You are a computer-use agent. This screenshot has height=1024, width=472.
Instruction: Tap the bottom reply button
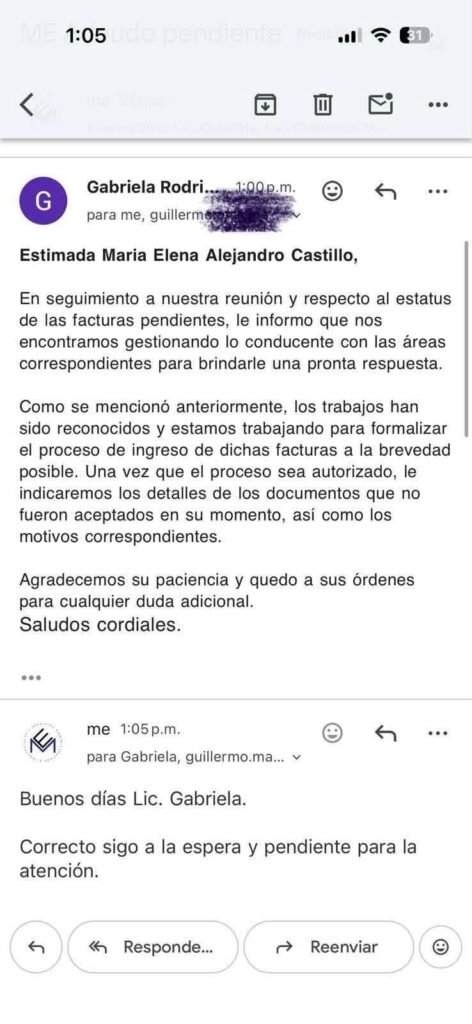(37, 947)
